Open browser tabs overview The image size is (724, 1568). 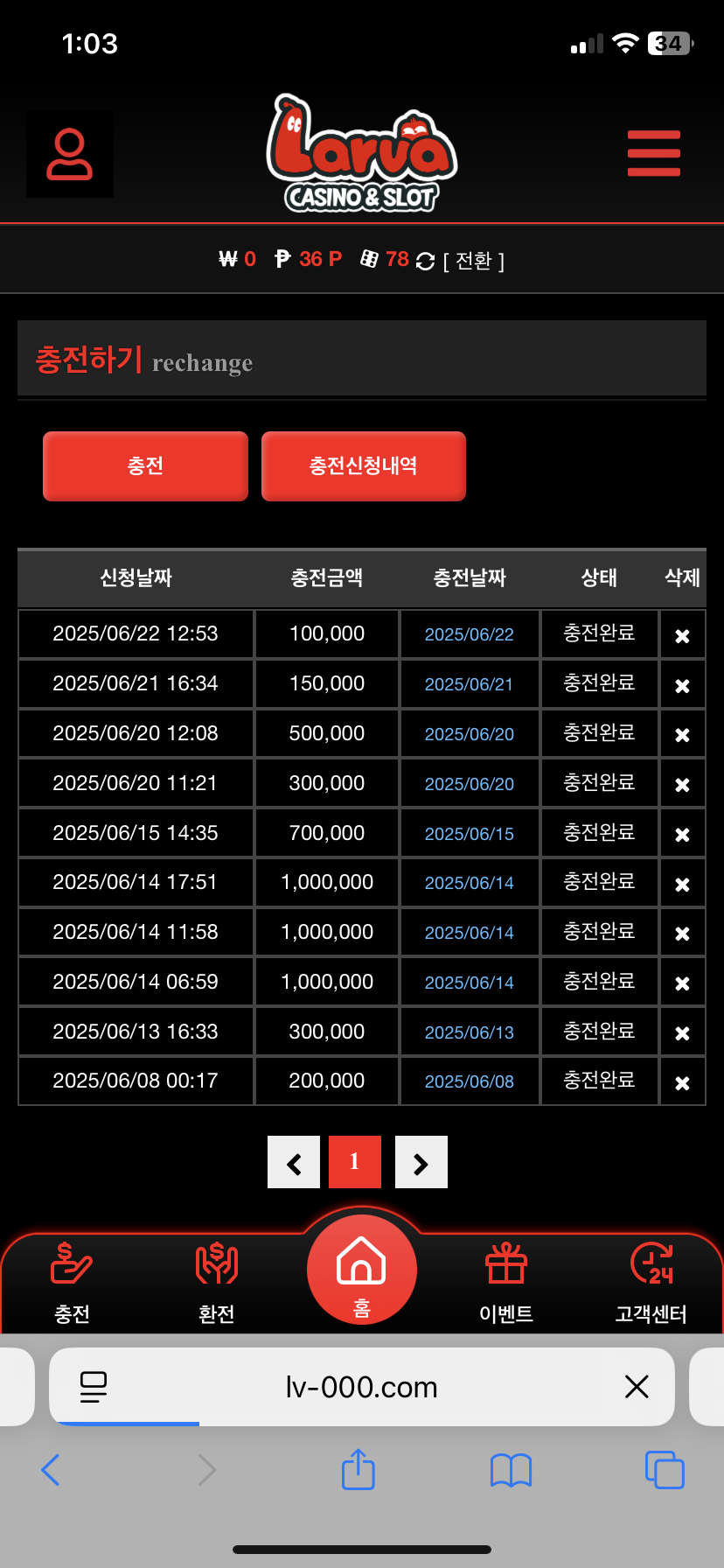665,1469
